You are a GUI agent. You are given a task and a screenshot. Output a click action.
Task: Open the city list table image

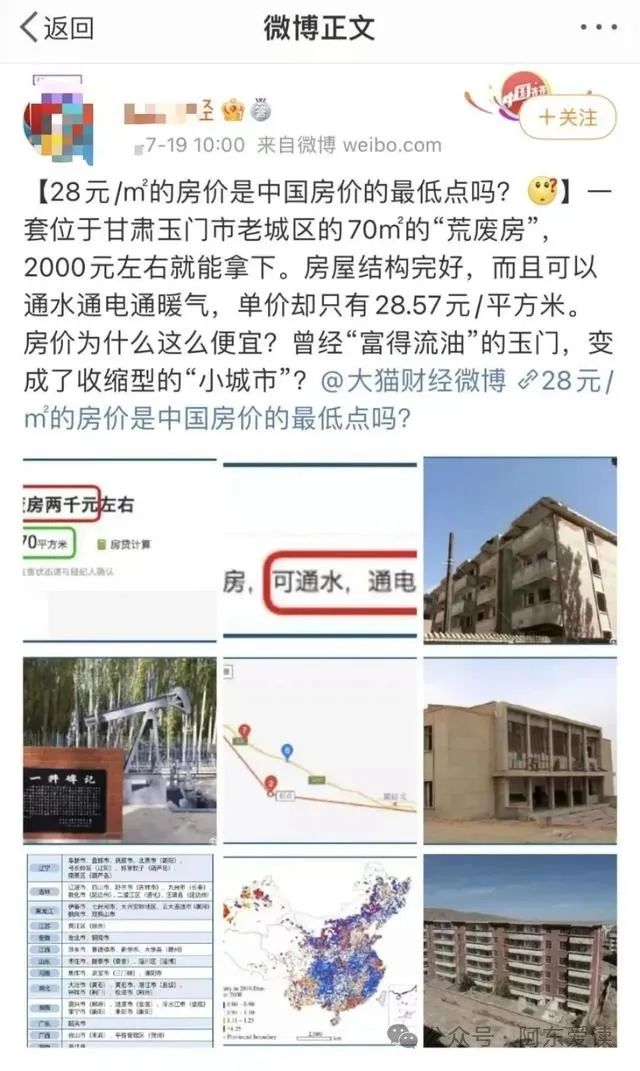click(x=120, y=950)
